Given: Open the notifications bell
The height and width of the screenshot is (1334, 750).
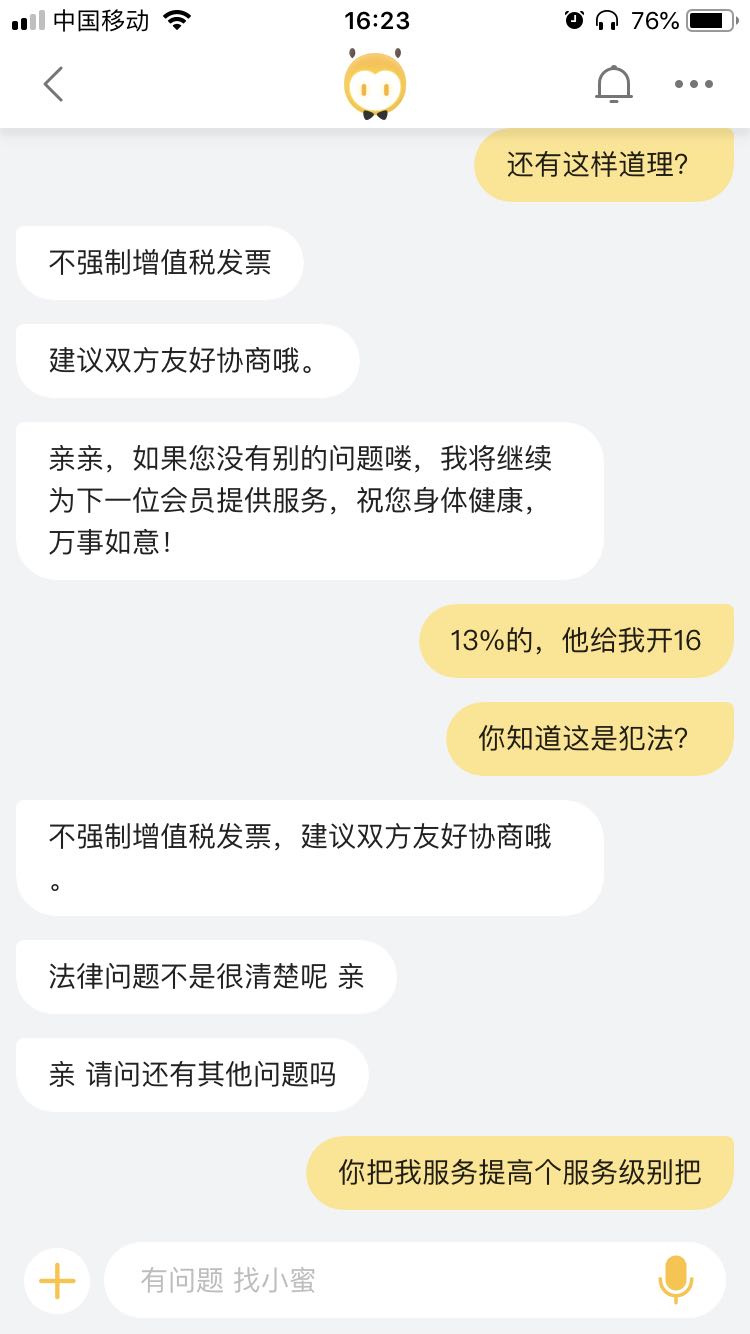Looking at the screenshot, I should (614, 85).
